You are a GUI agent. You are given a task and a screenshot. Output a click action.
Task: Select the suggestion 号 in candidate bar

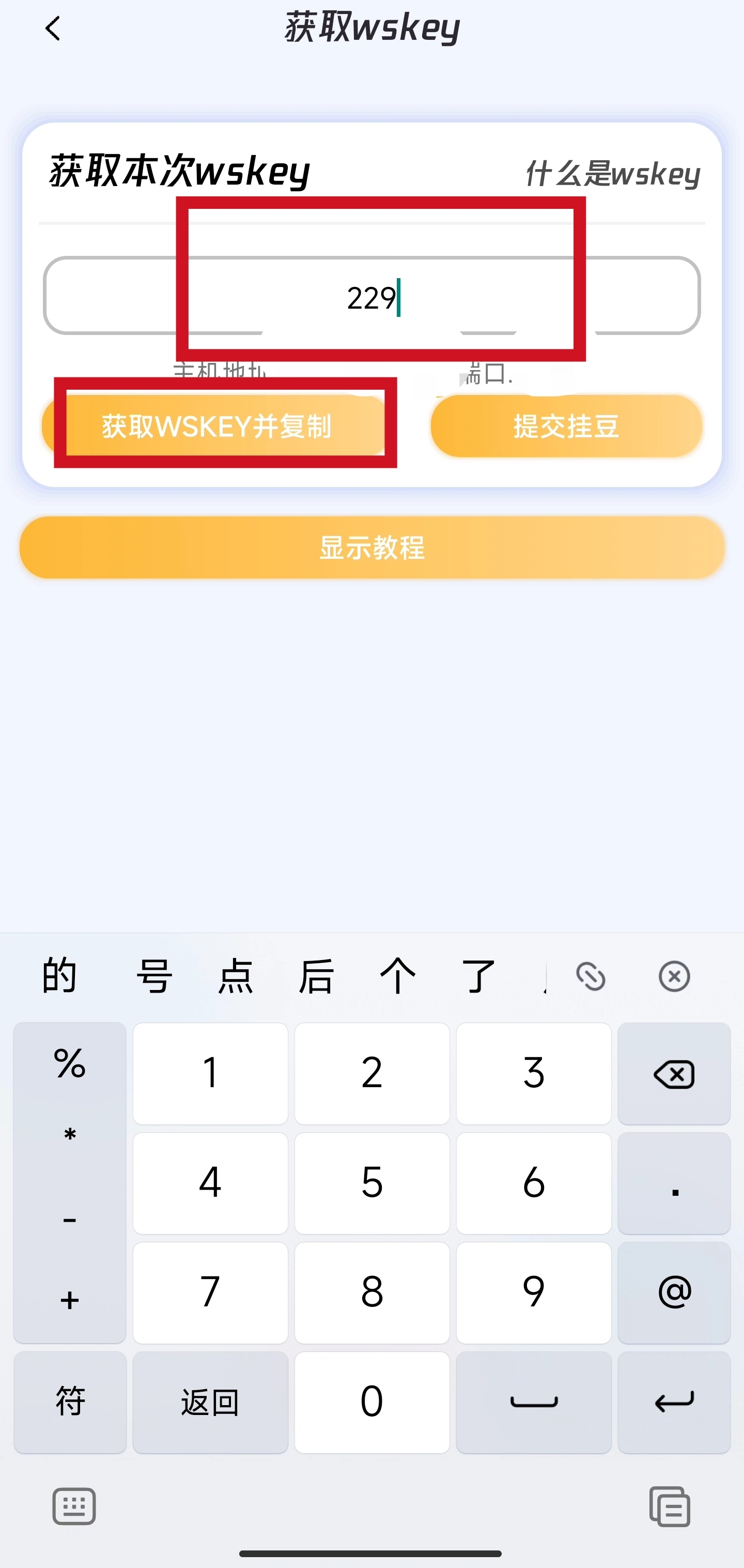[154, 976]
